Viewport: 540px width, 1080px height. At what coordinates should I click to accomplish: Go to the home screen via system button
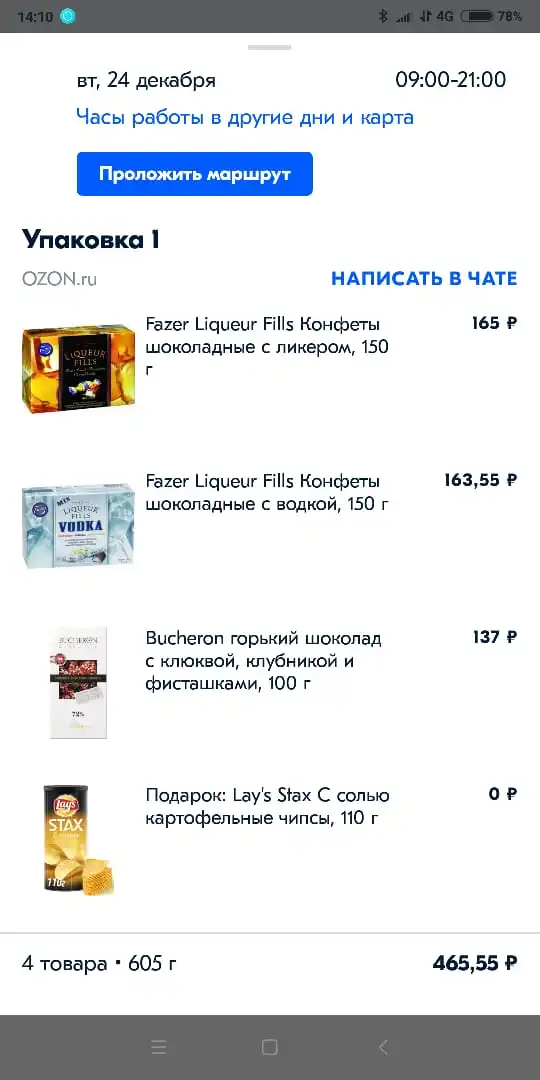pyautogui.click(x=270, y=1047)
